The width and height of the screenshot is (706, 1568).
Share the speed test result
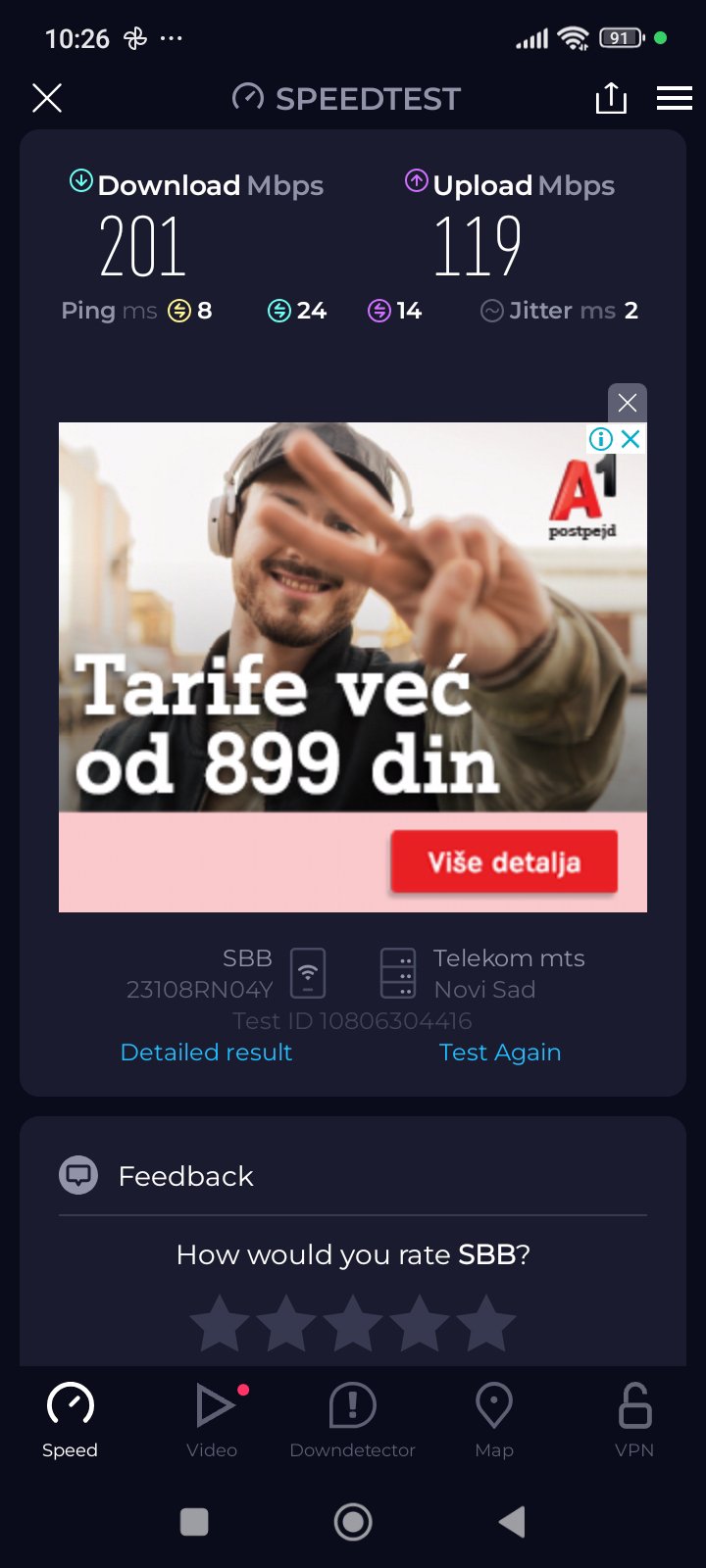(x=611, y=98)
